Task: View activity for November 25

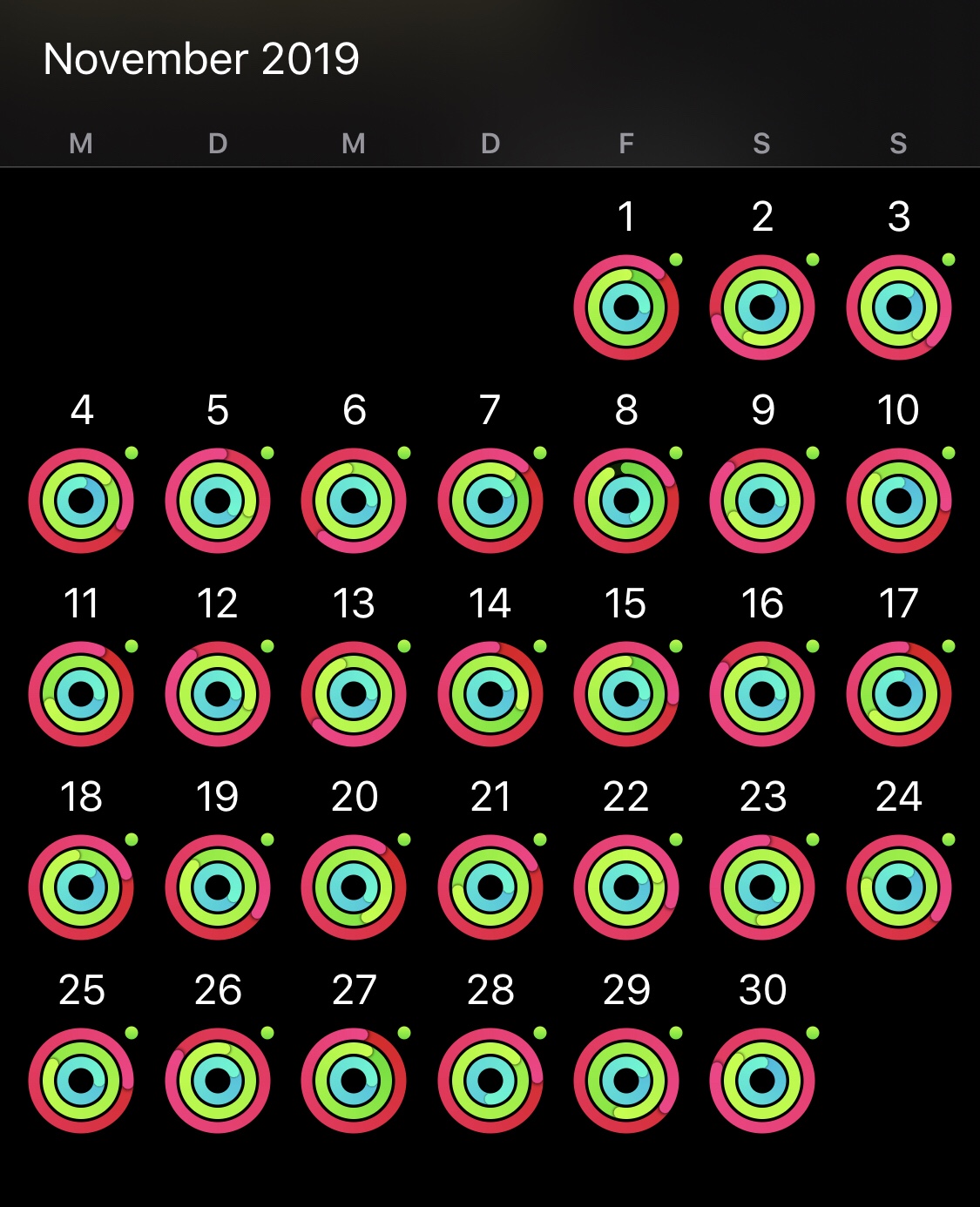Action: [81, 1081]
